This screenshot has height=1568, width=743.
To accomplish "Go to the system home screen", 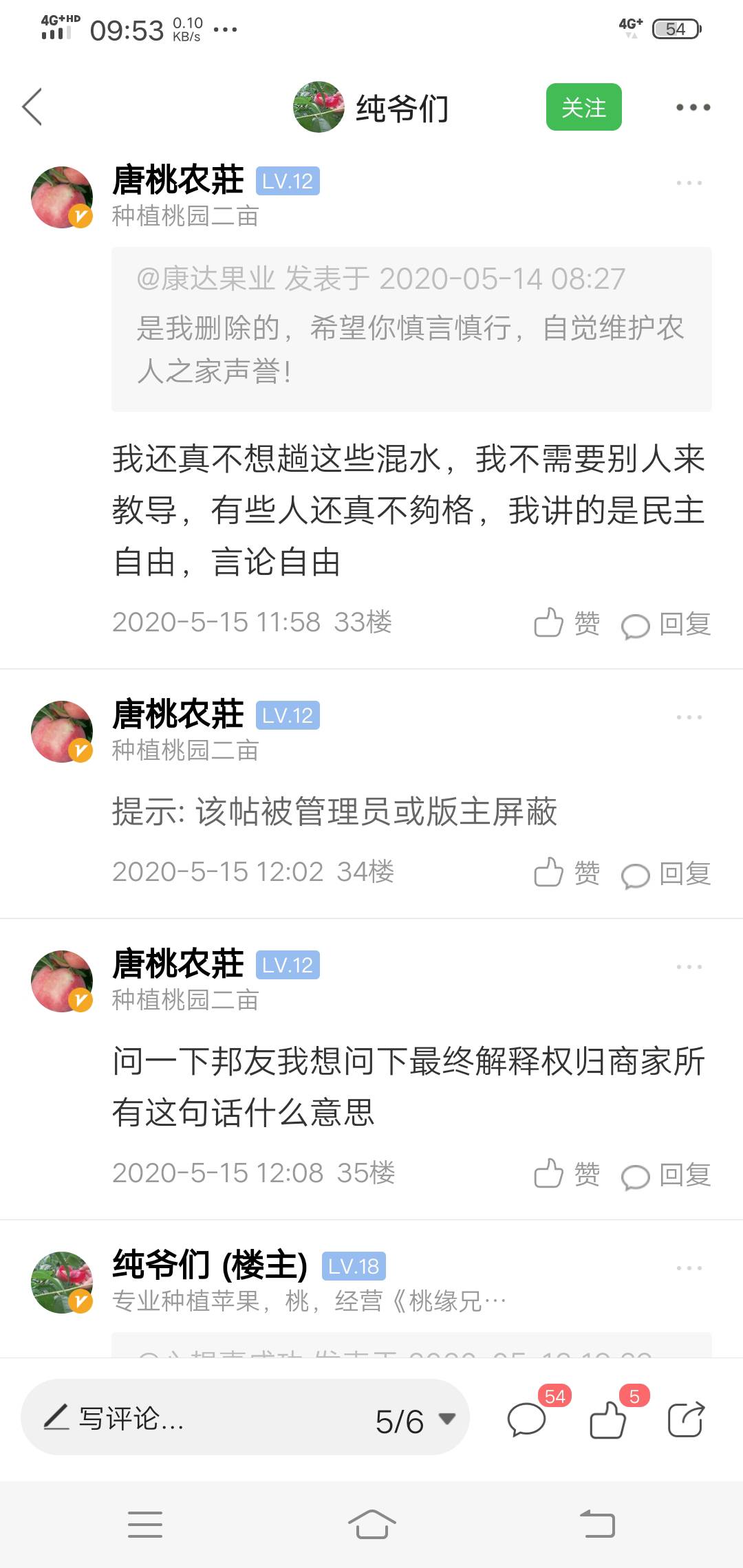I will point(371,1524).
